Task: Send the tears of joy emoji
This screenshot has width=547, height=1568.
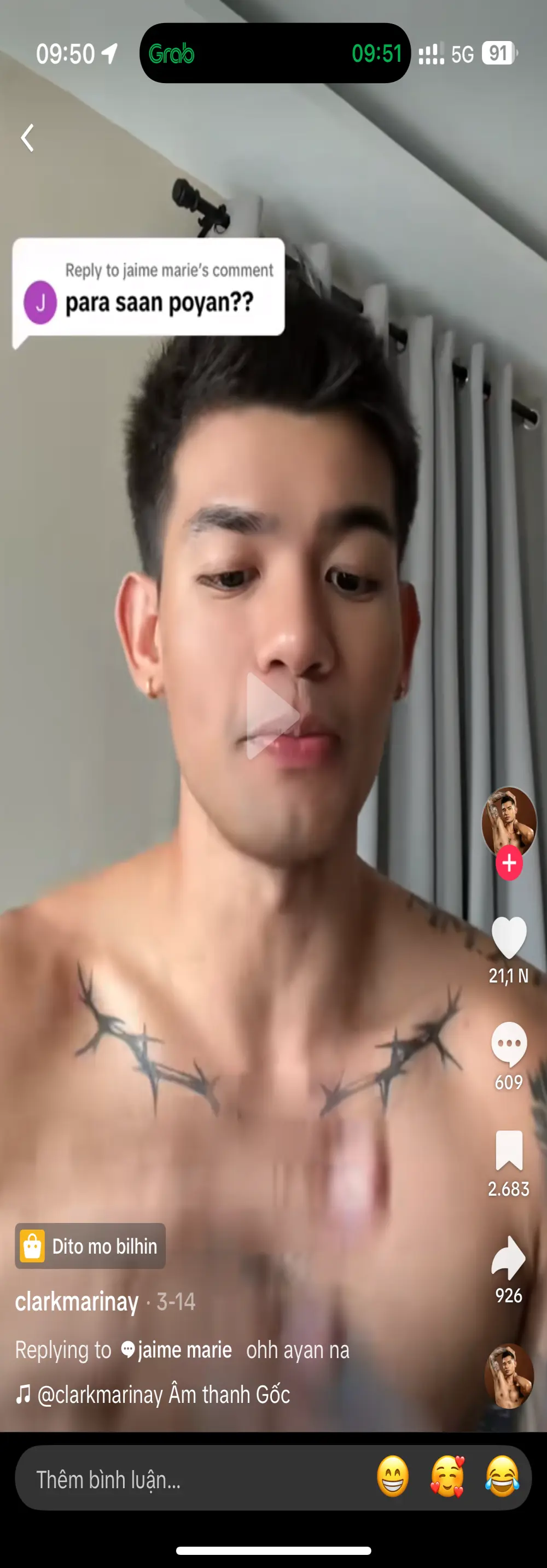Action: pyautogui.click(x=502, y=1477)
